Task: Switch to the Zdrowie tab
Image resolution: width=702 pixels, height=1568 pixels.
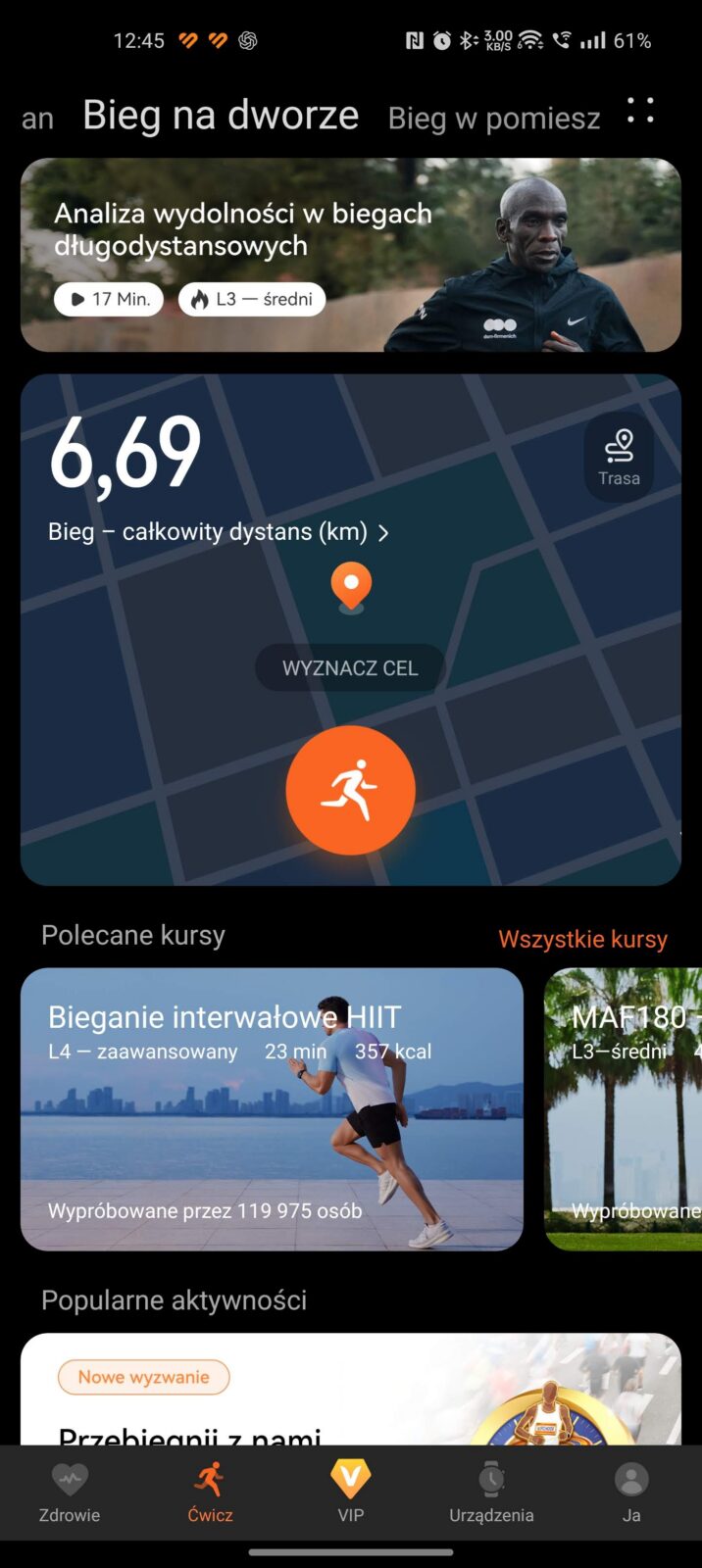Action: point(70,1493)
